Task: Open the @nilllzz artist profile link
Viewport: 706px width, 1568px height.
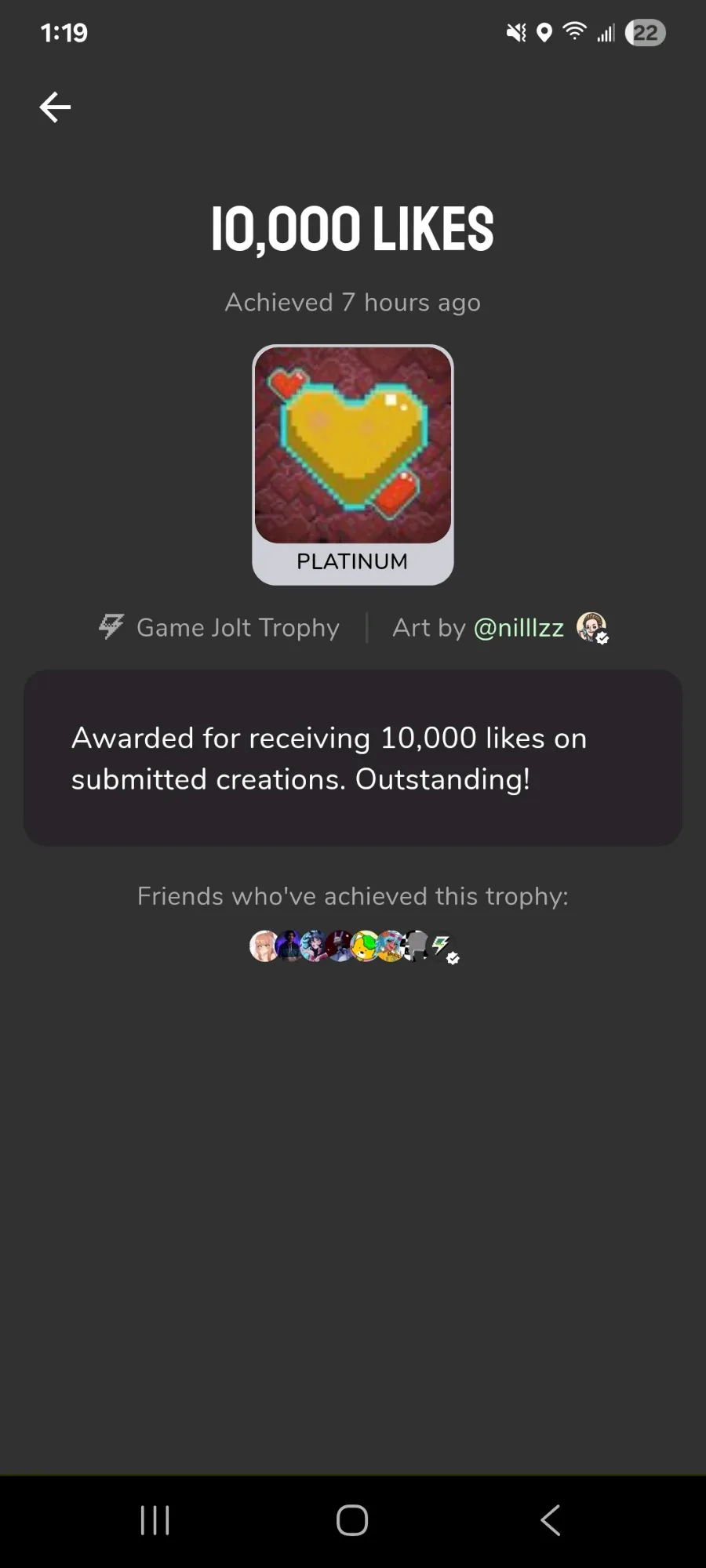Action: [x=519, y=628]
